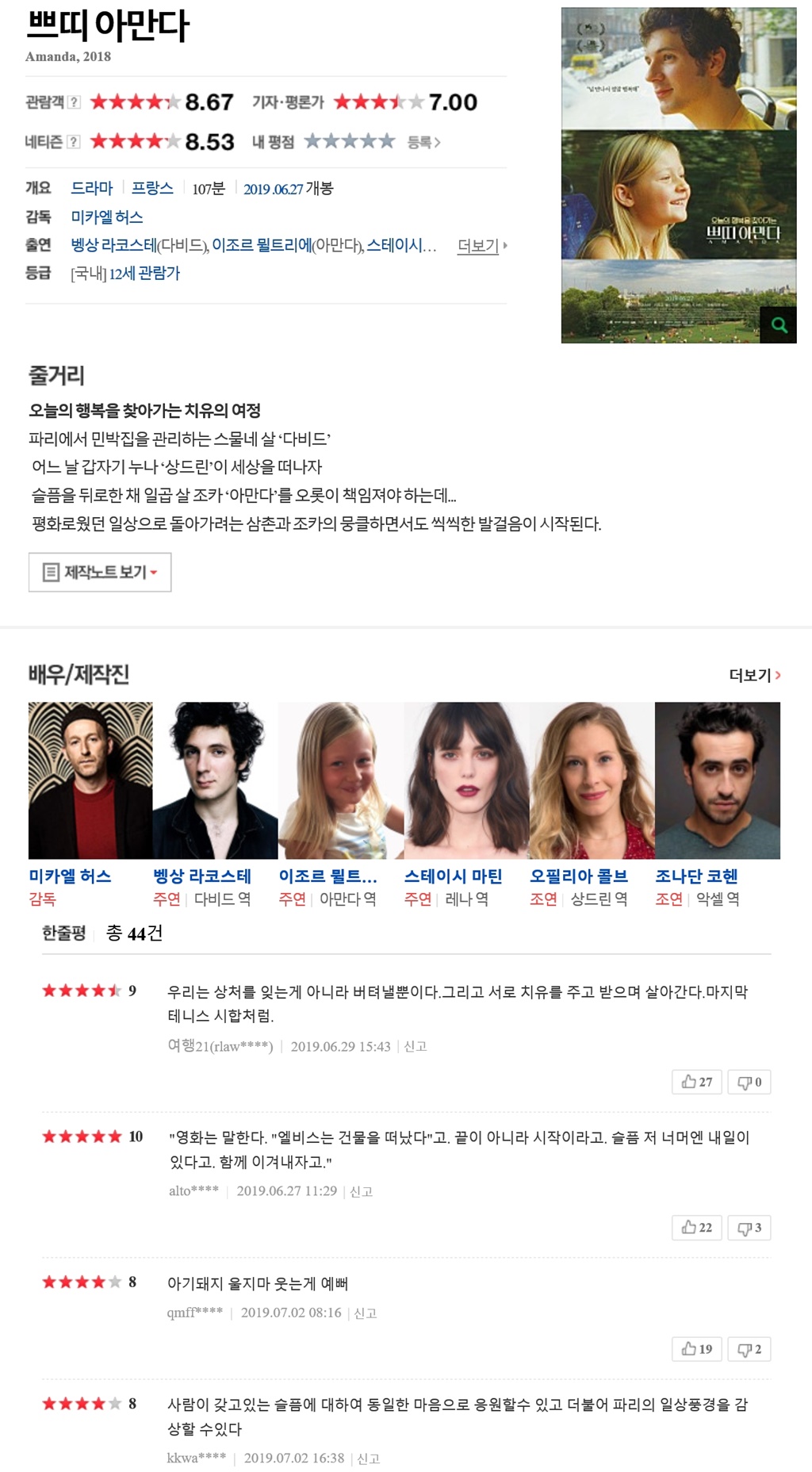Like the review by 여행21
Viewport: 812px width, 1472px height.
697,1082
